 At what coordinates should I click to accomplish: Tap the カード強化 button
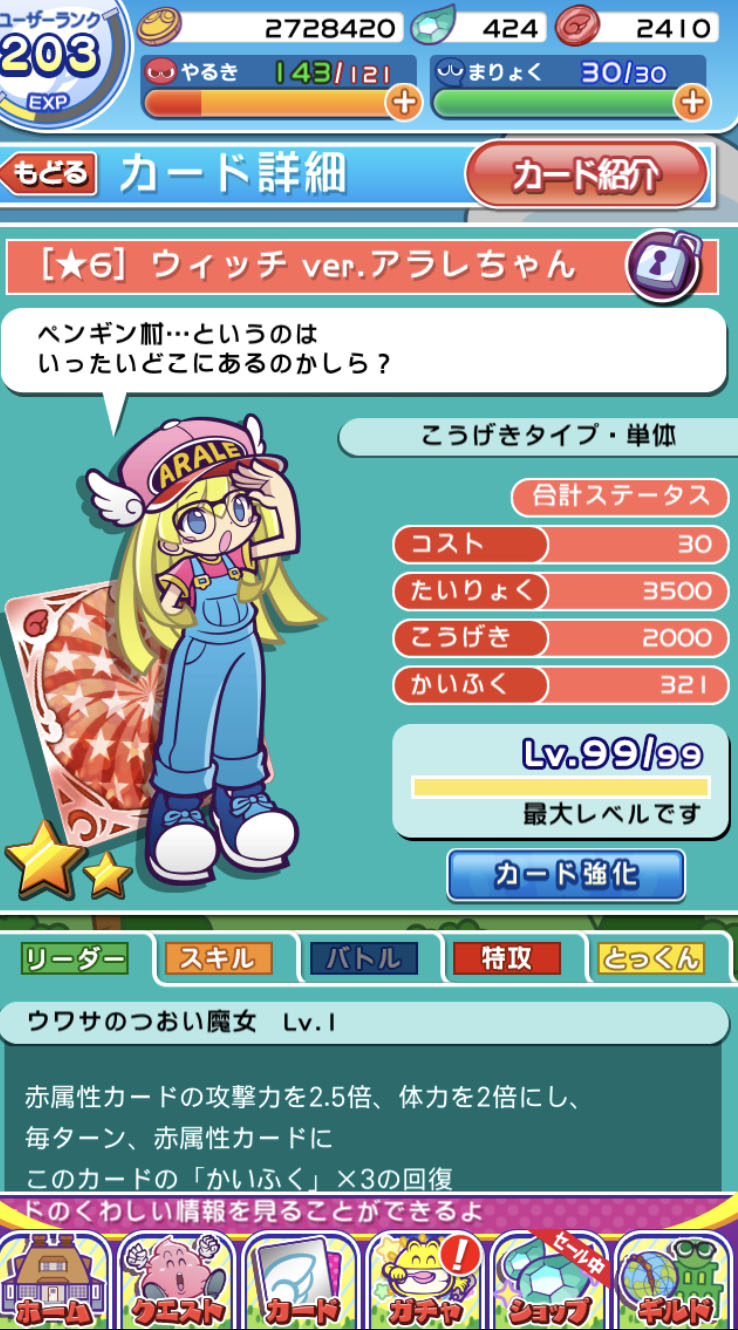coord(565,875)
